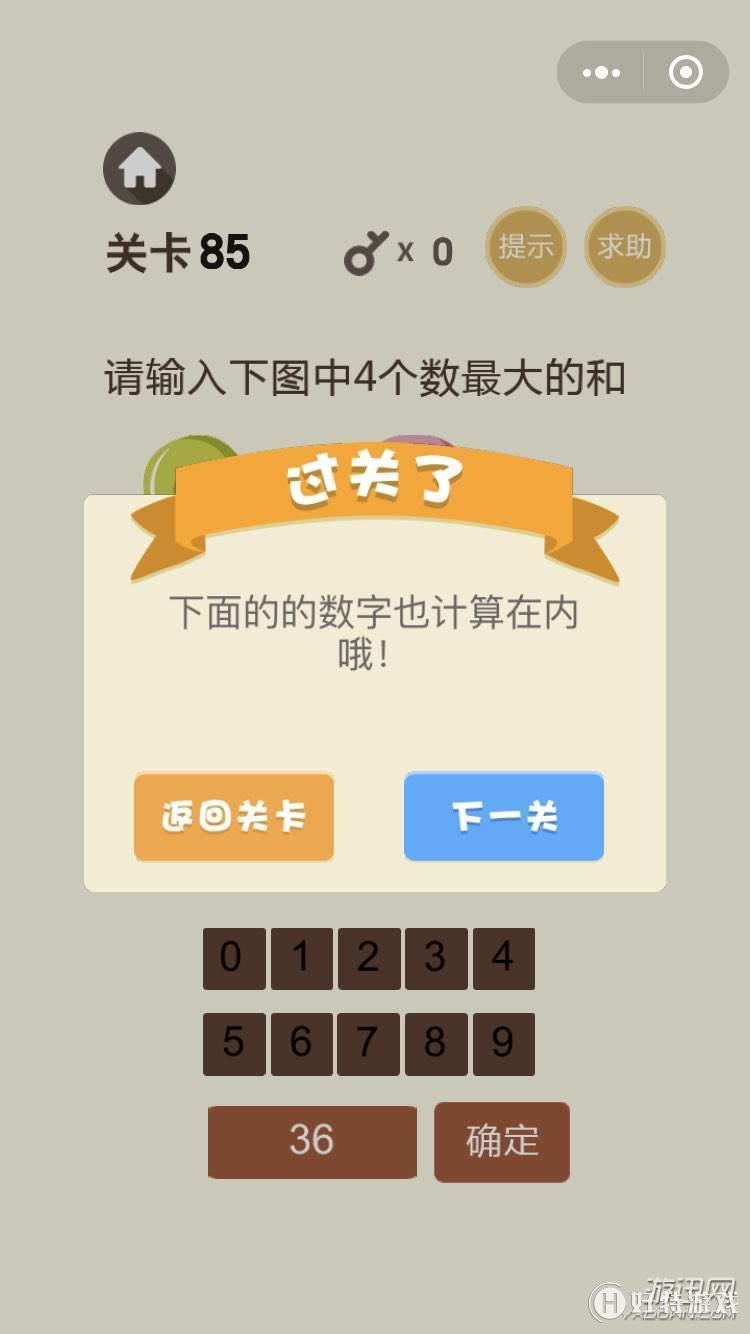Enter digit 2 on keypad
The image size is (750, 1334).
tap(369, 959)
